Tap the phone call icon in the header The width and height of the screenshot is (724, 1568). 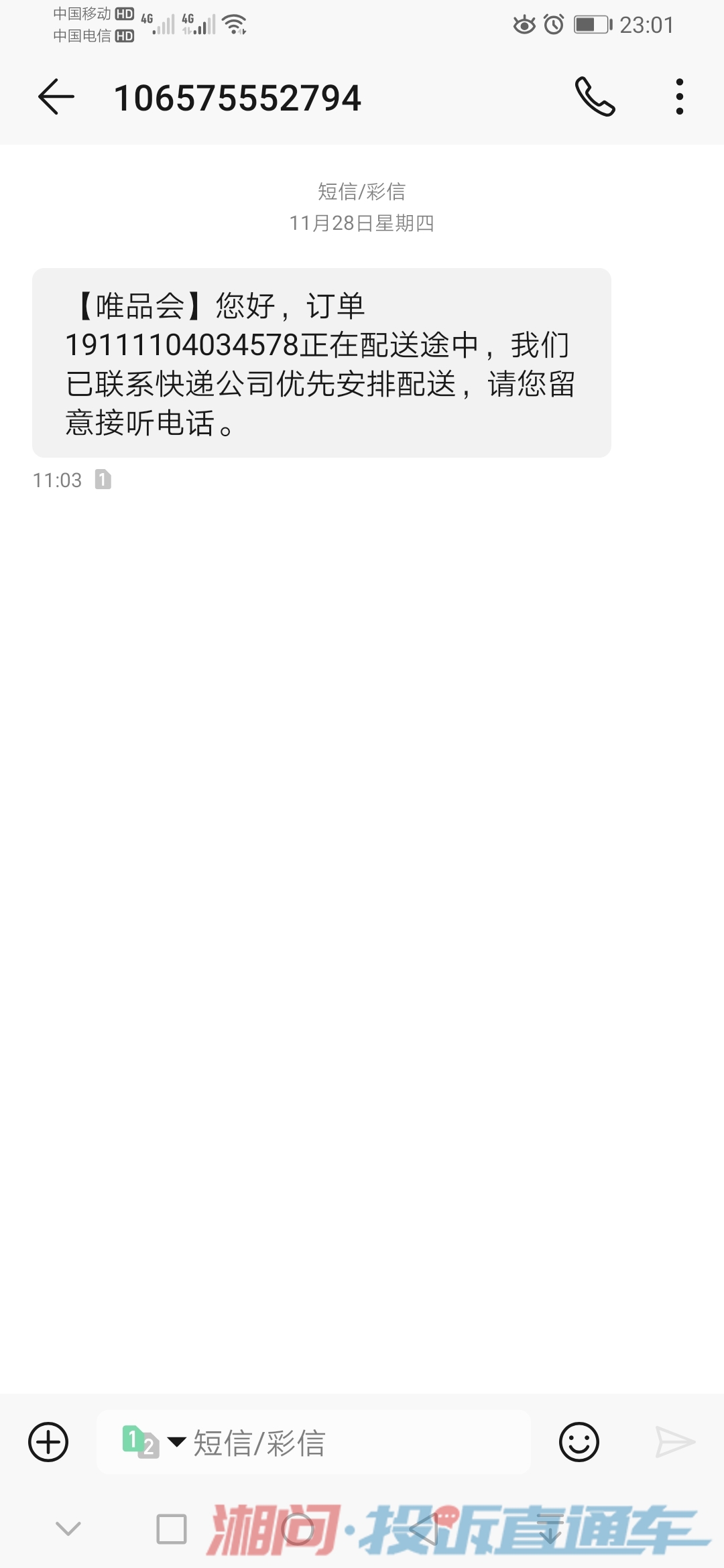point(595,97)
